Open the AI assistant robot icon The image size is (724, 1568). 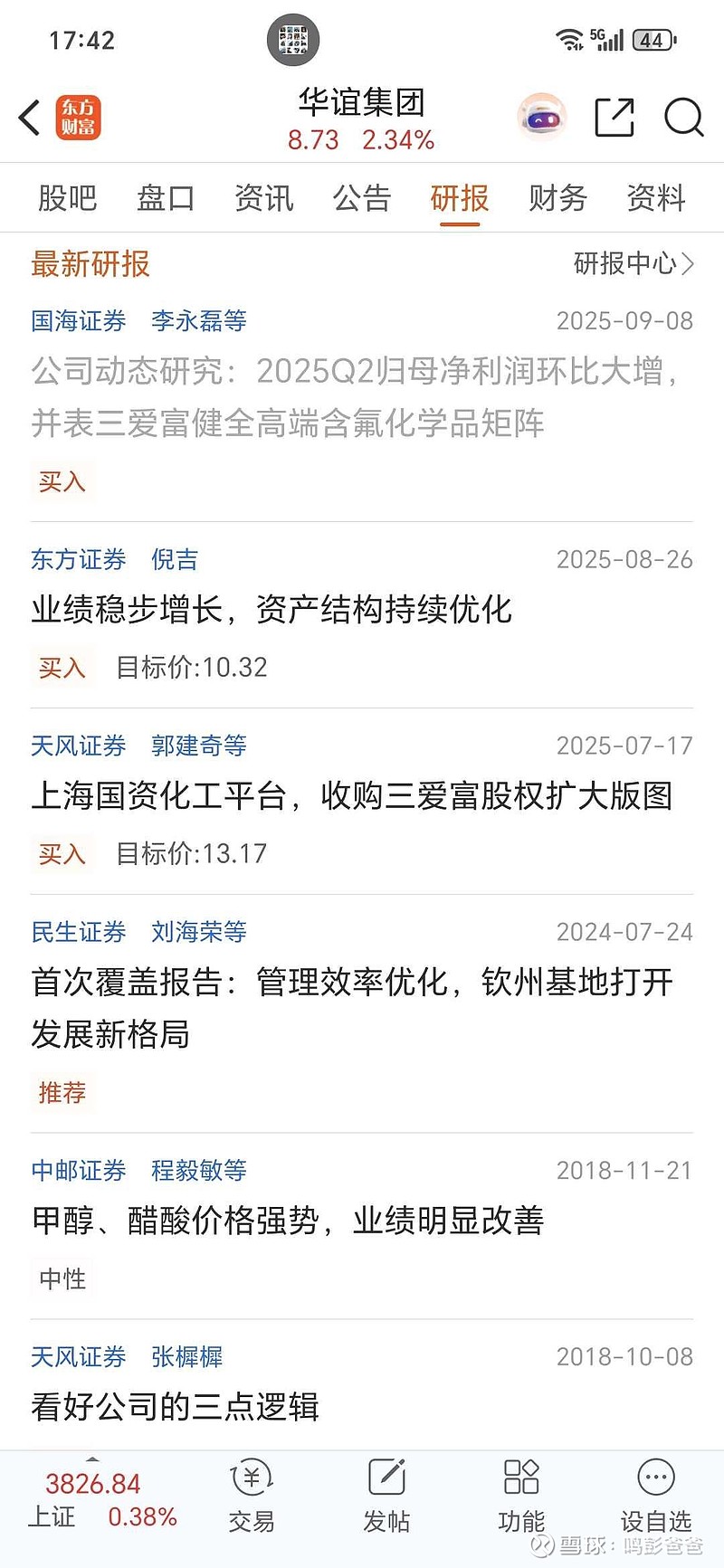(541, 118)
